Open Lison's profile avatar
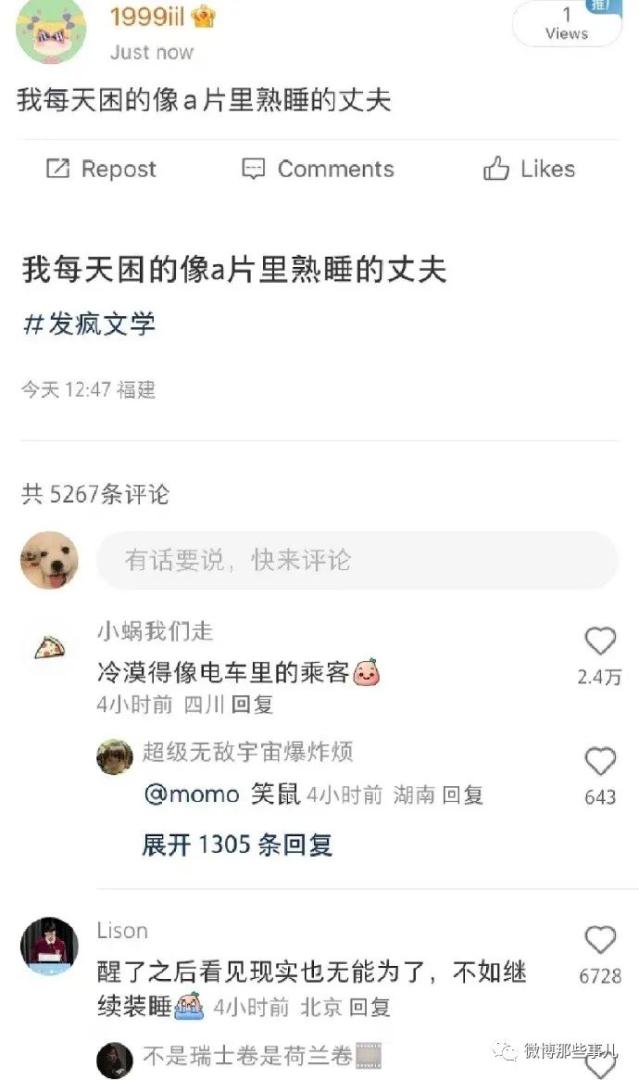This screenshot has height=1080, width=639. tap(49, 945)
